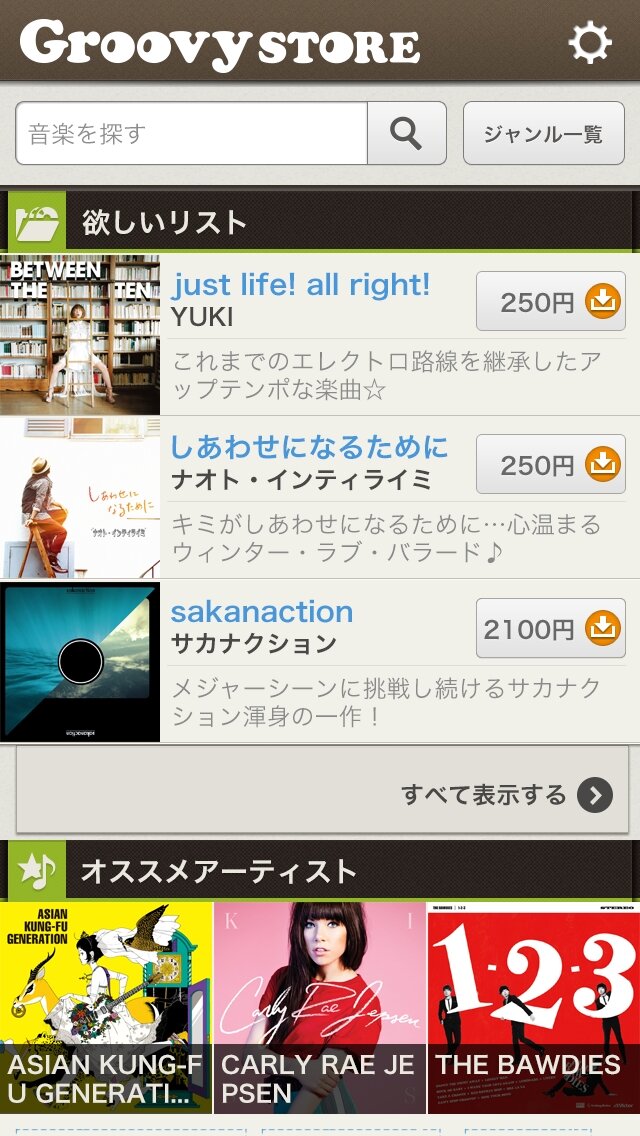Viewport: 640px width, 1136px height.
Task: Focus the 音楽を探す search field
Action: click(x=192, y=133)
